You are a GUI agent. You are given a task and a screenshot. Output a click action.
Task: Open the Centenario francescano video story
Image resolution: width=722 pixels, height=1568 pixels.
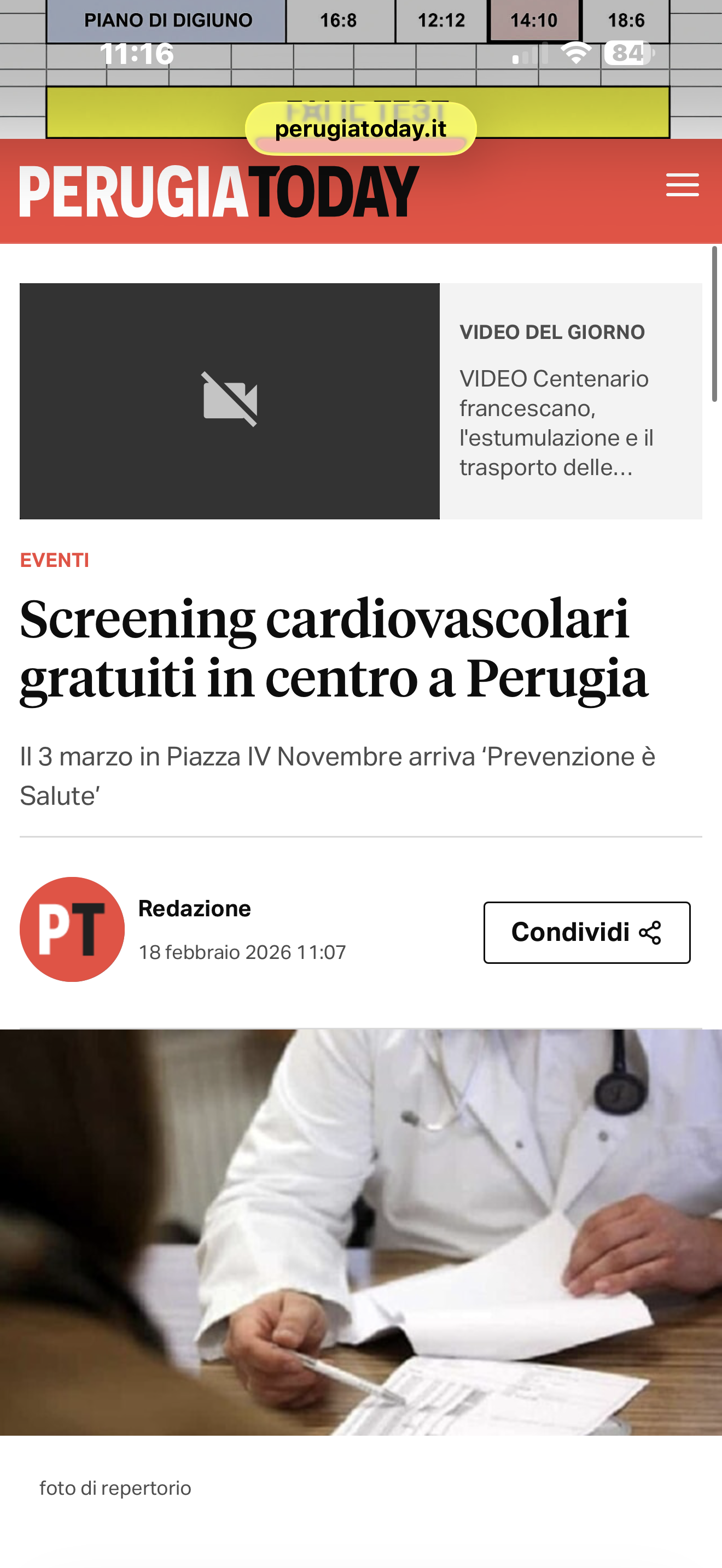click(x=556, y=423)
